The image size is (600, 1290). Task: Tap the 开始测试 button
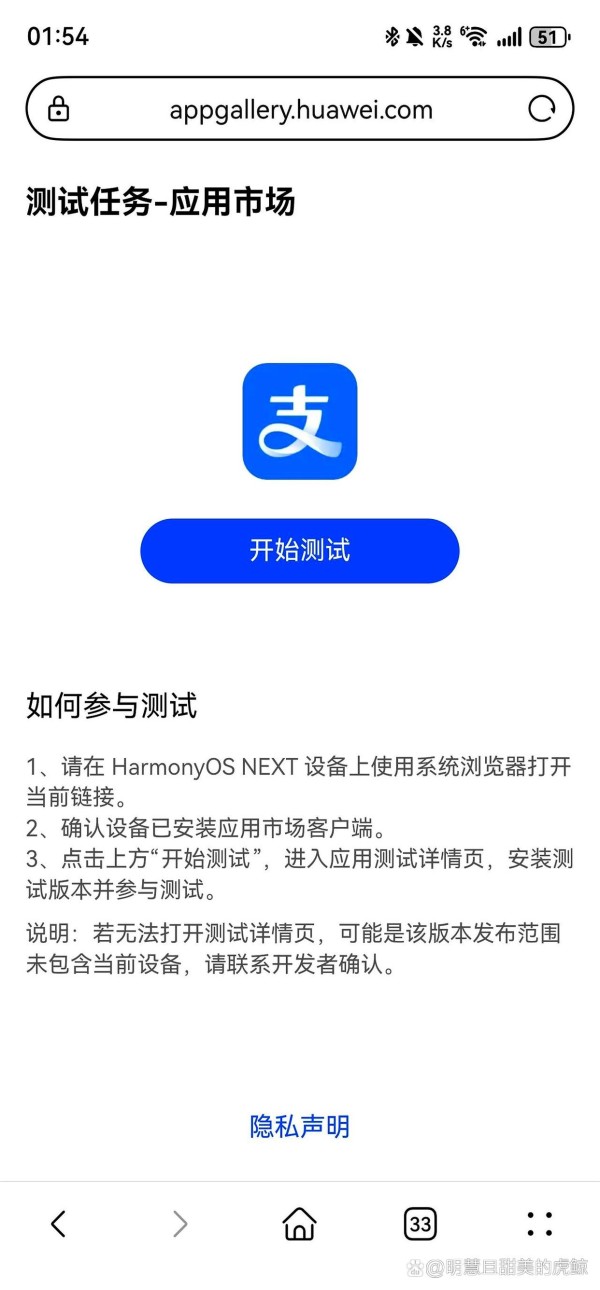point(299,550)
